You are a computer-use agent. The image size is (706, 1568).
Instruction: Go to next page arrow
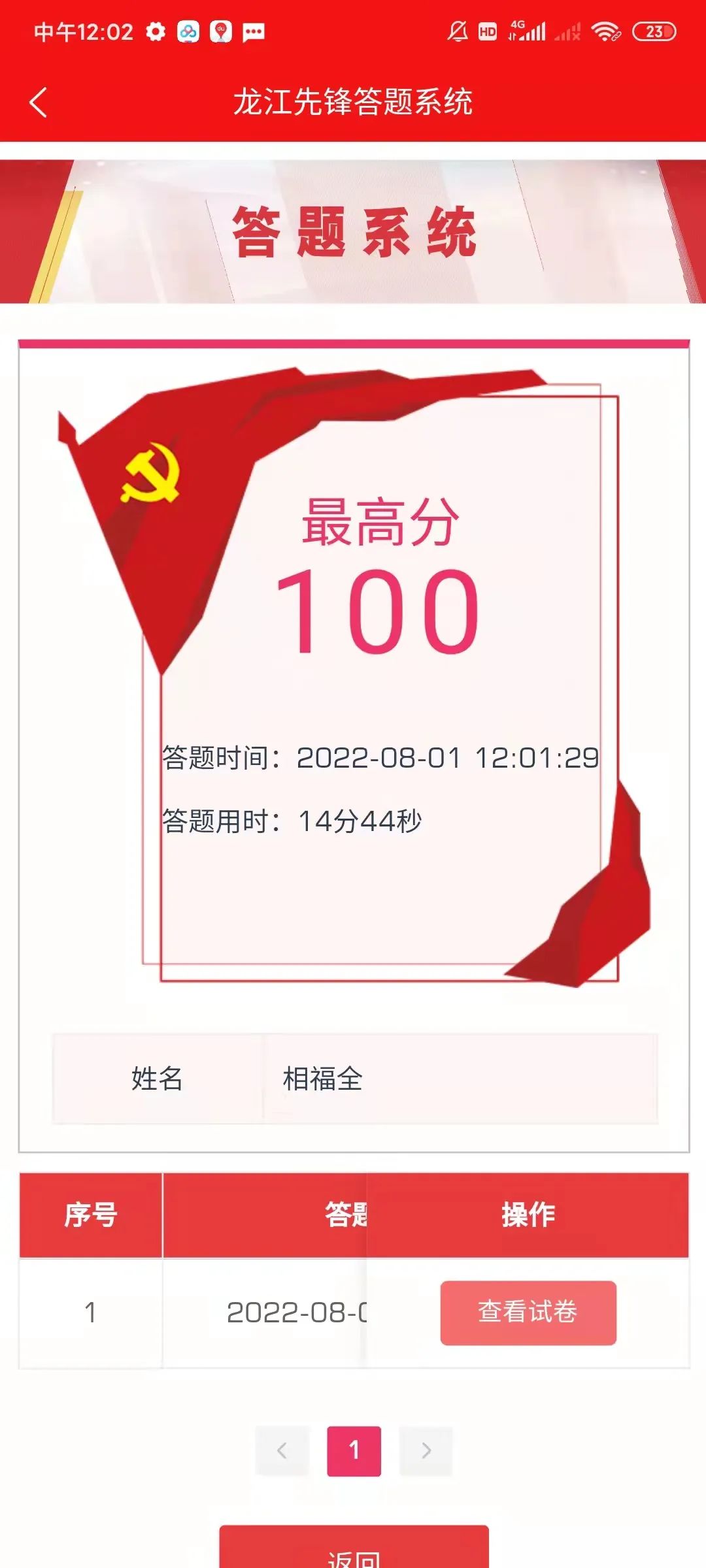pyautogui.click(x=426, y=1450)
